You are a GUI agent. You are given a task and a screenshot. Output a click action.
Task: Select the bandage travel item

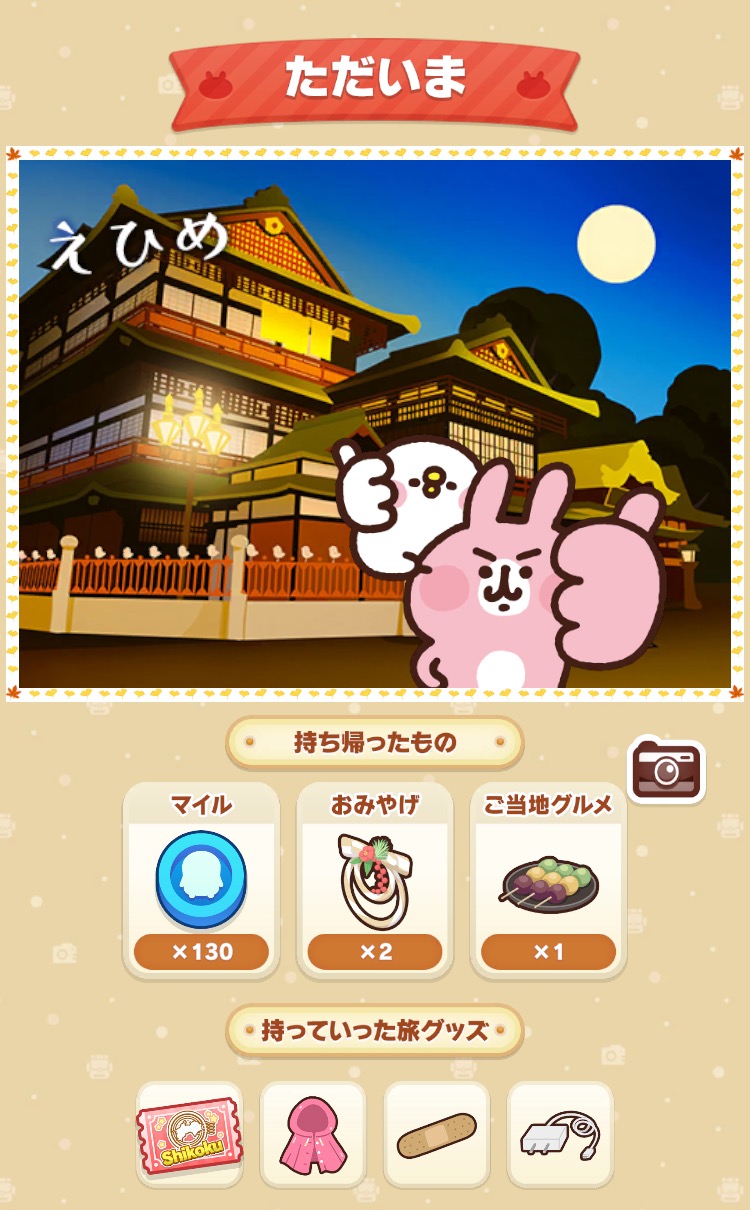coord(437,1135)
